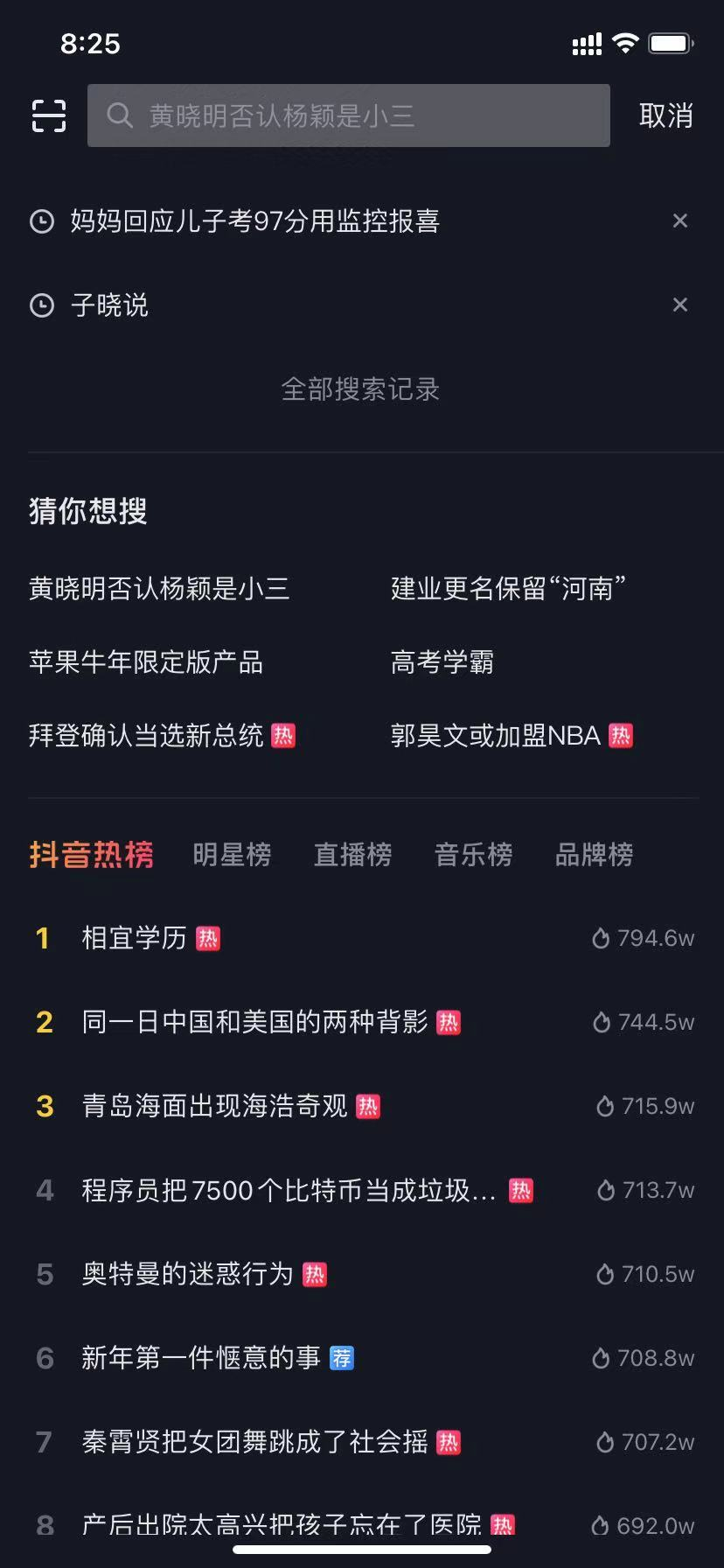Search suggestion 苹果牛年限定版产品
This screenshot has height=1568, width=724.
[146, 661]
